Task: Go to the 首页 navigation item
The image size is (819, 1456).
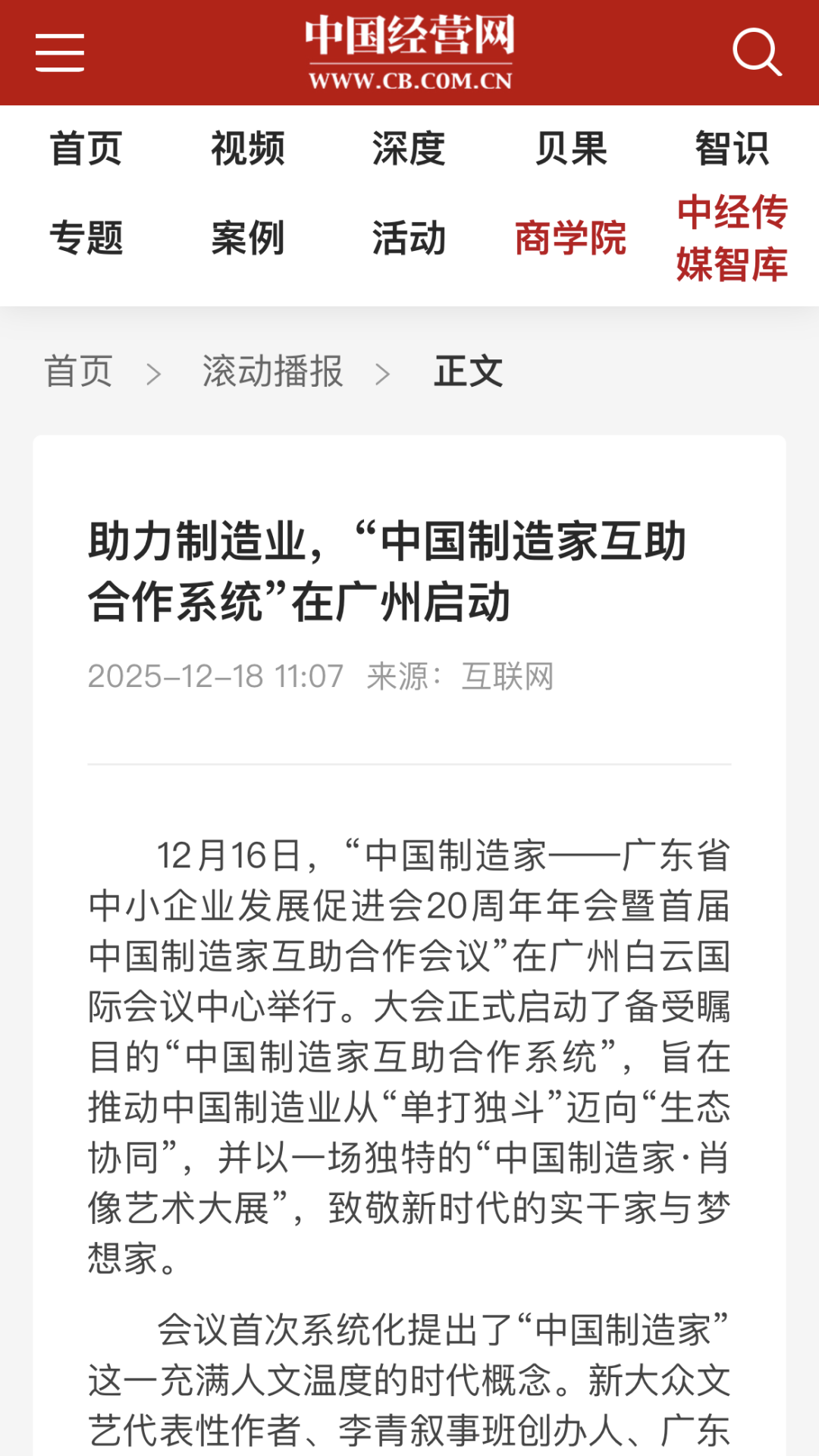Action: pos(86,149)
